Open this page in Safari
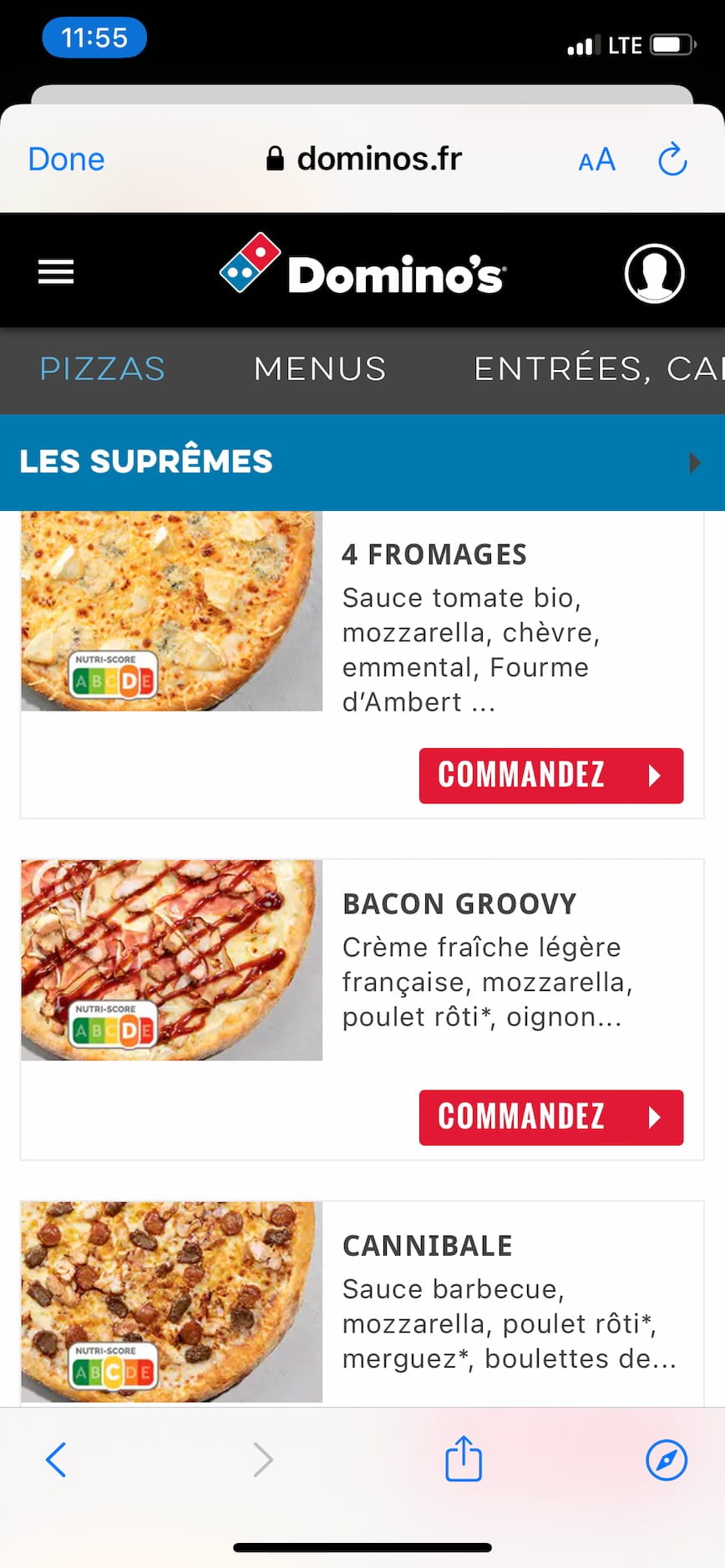 pos(667,1459)
